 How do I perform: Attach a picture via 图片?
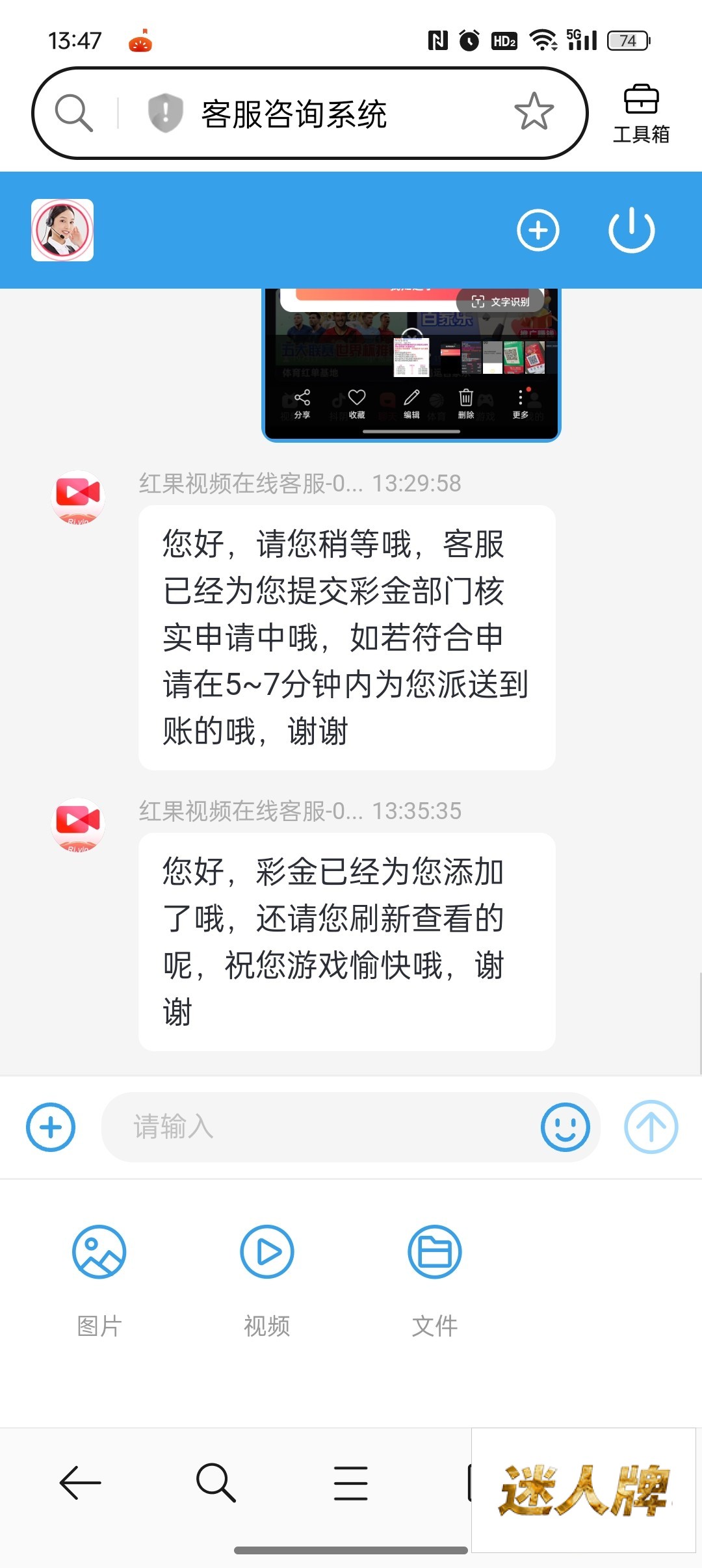click(x=99, y=1252)
